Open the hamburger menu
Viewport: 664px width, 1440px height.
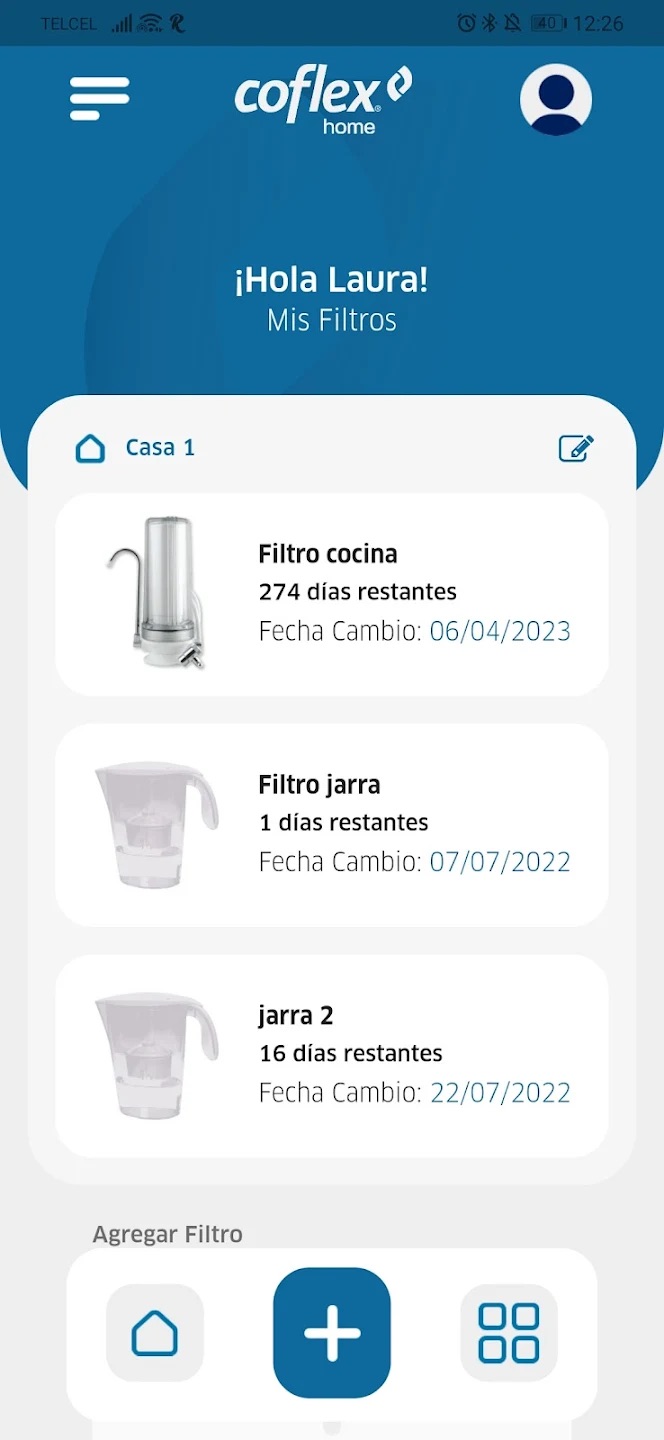99,98
